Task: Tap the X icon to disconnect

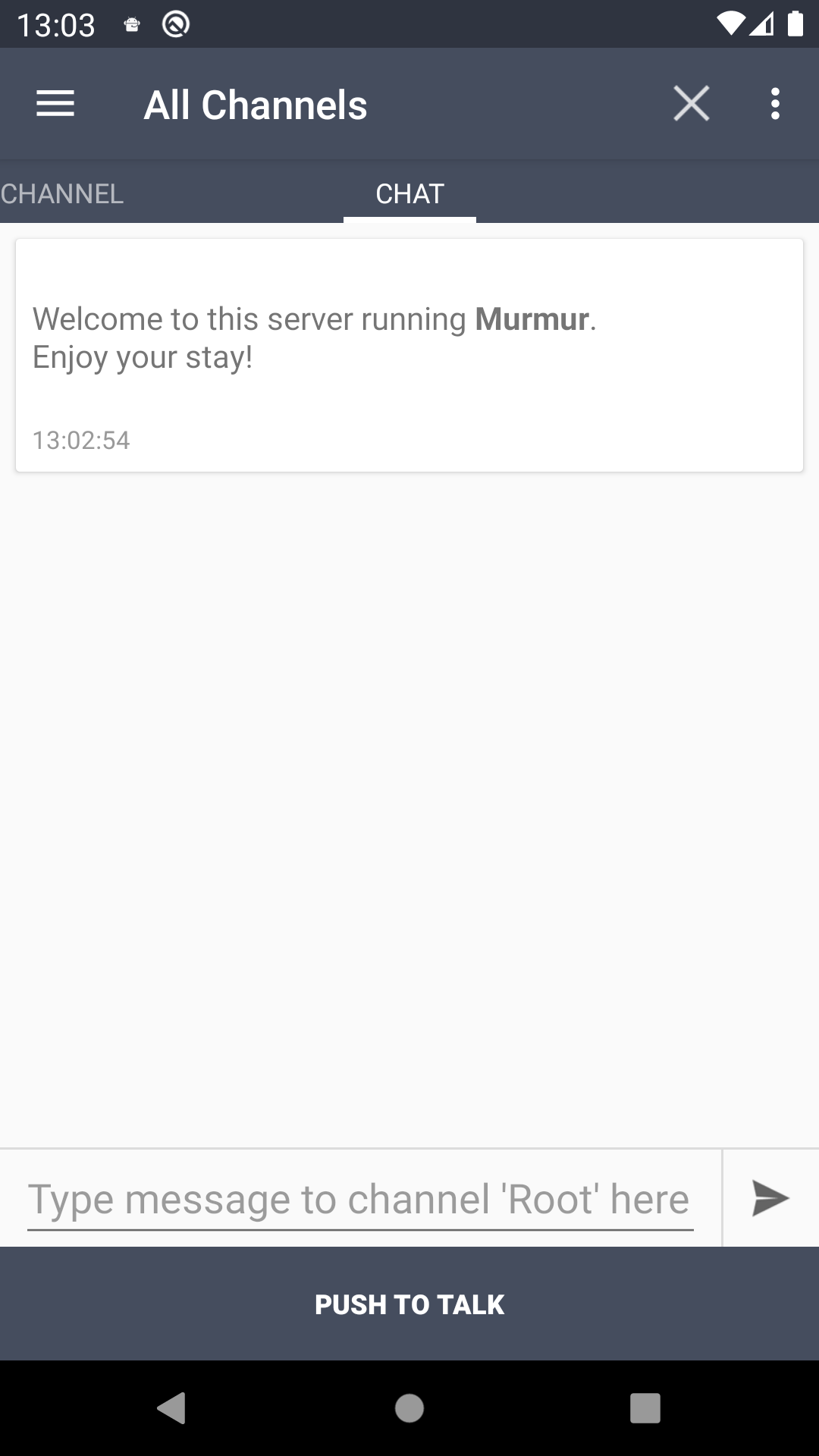Action: 691,104
